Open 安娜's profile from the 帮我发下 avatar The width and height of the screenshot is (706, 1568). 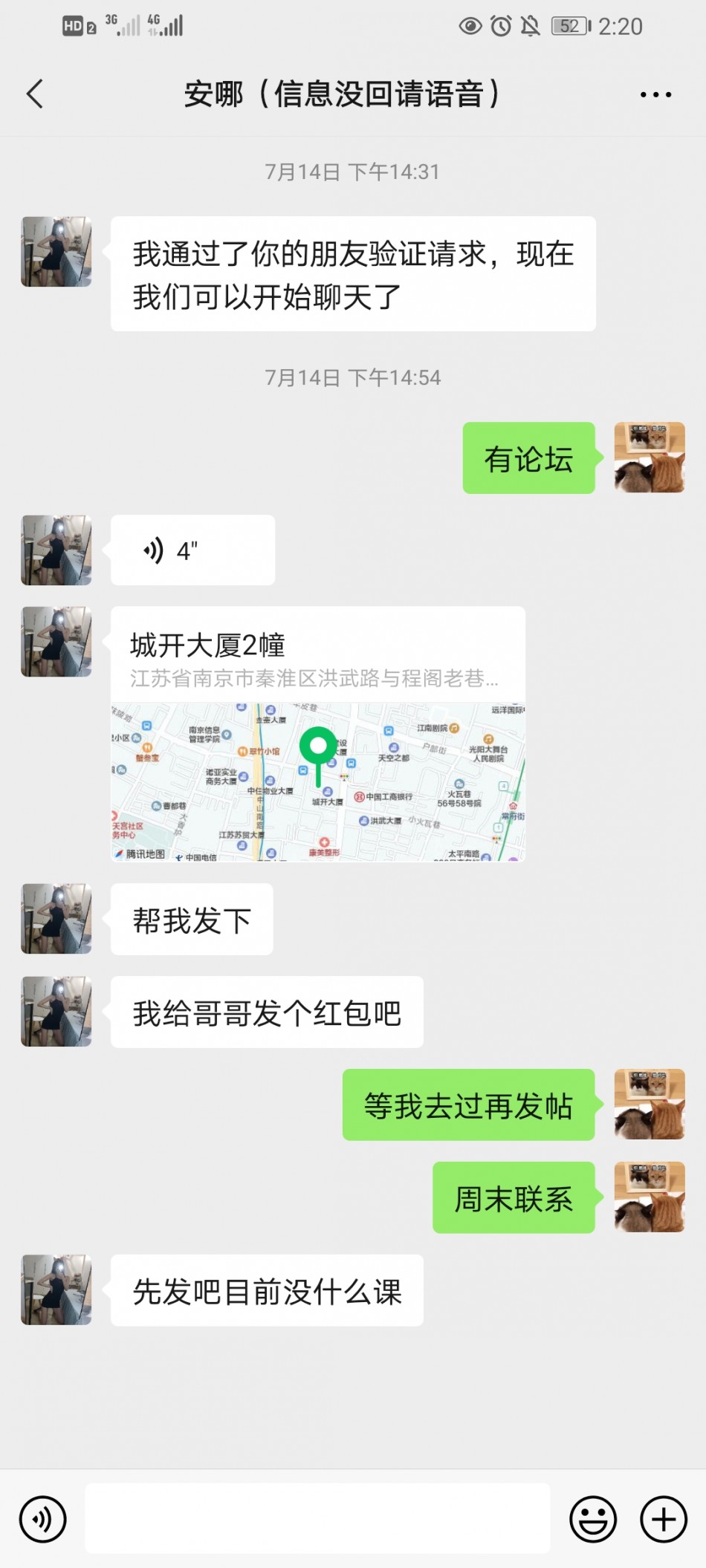click(x=56, y=919)
